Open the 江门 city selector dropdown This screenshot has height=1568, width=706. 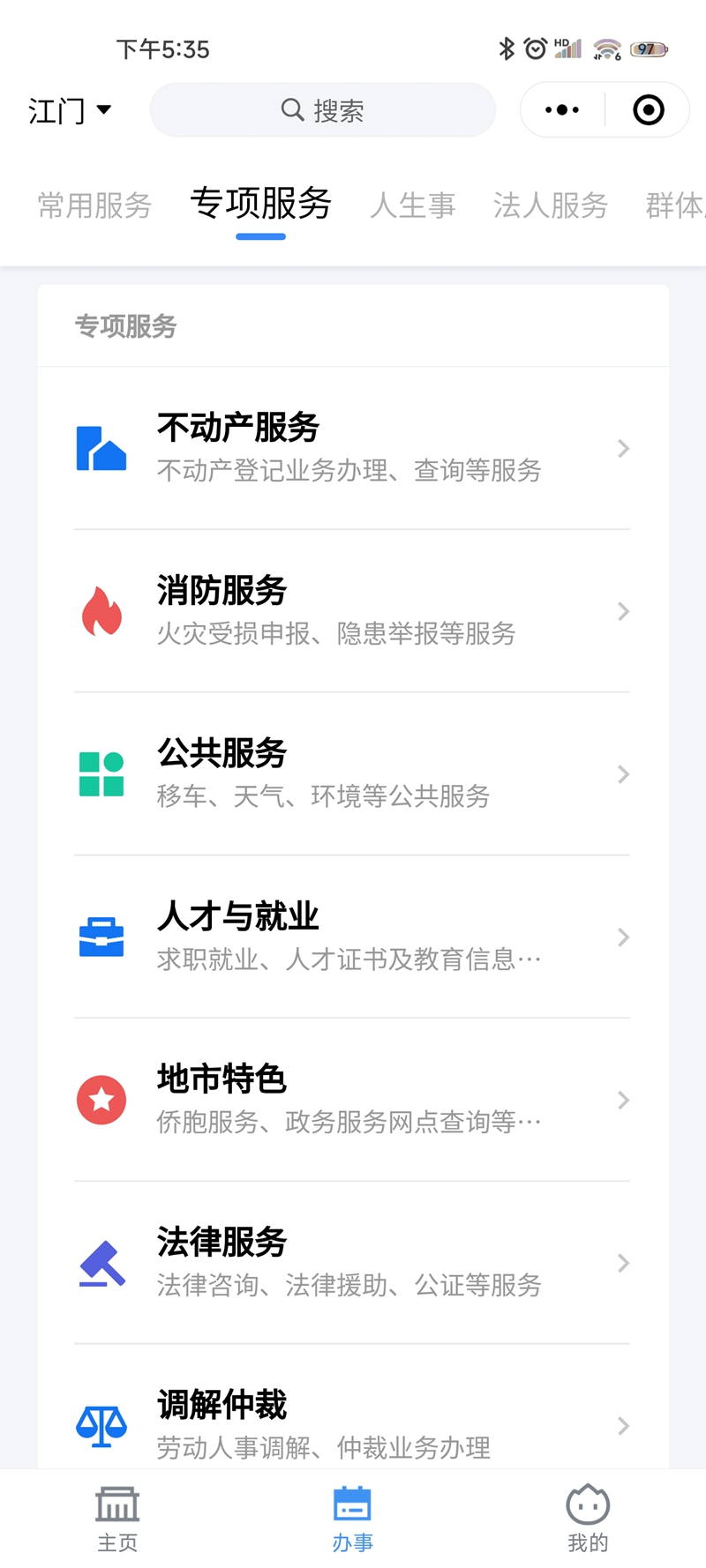71,109
